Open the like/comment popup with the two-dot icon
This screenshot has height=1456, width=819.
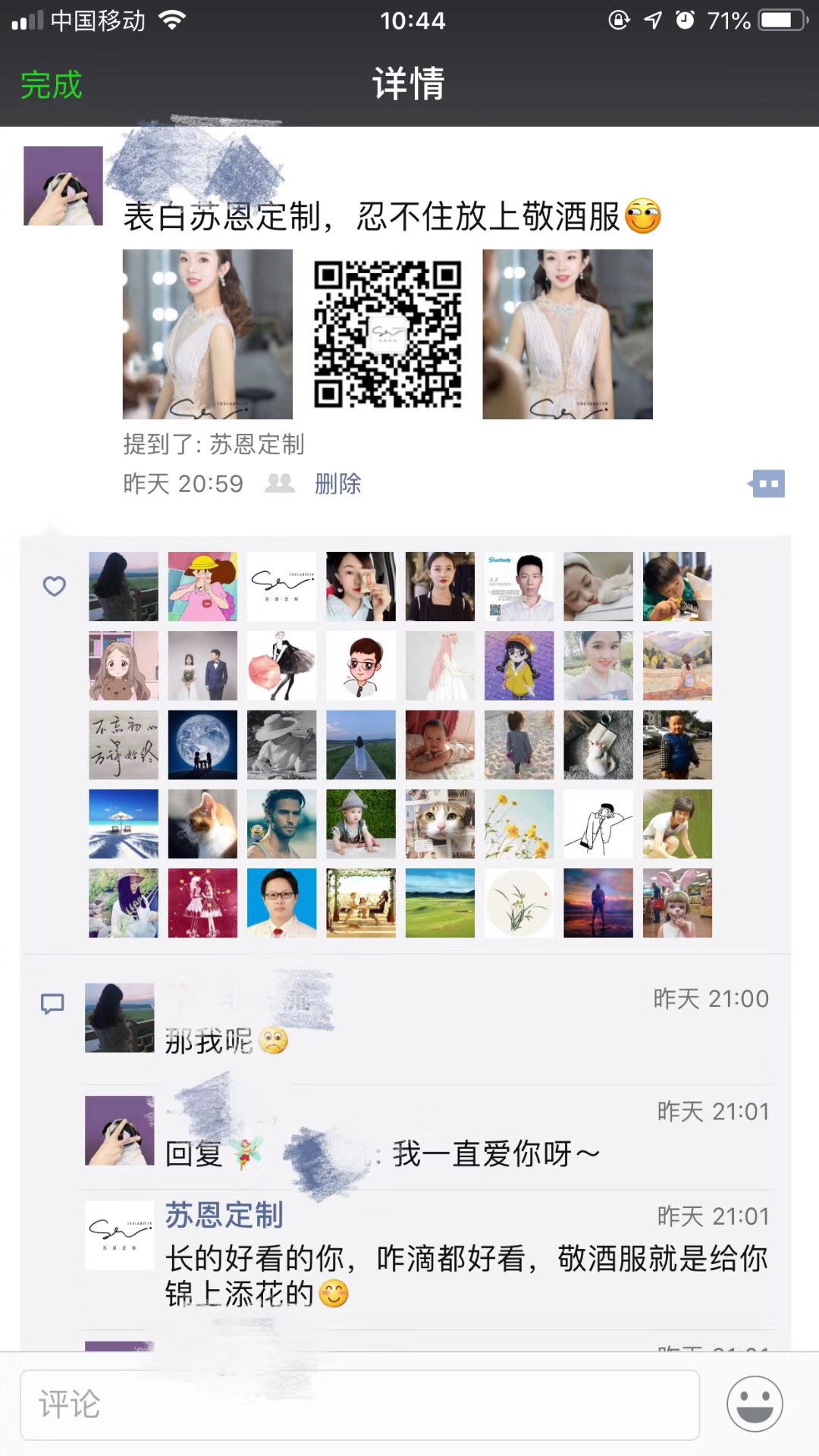(767, 484)
